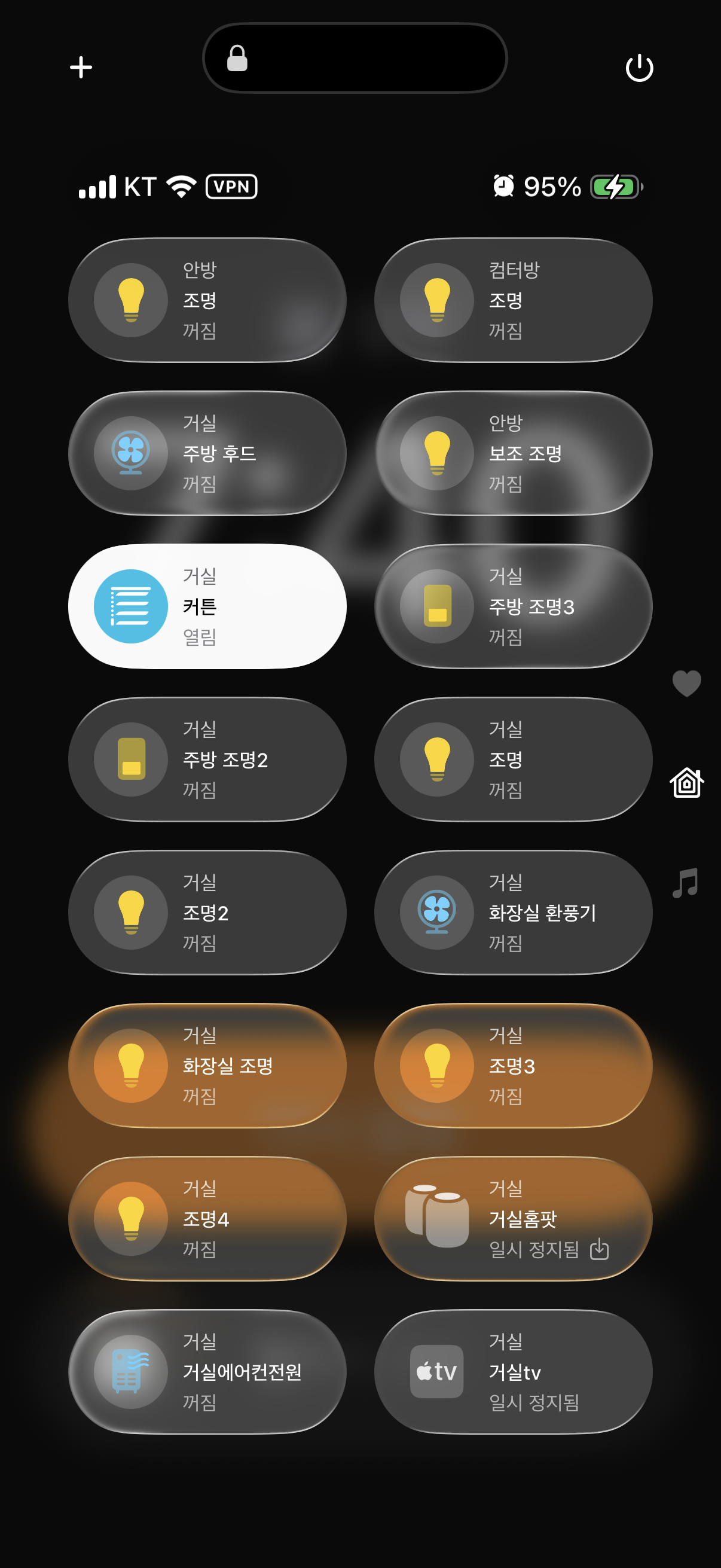Open the power button menu
The image size is (721, 1568).
pyautogui.click(x=639, y=68)
